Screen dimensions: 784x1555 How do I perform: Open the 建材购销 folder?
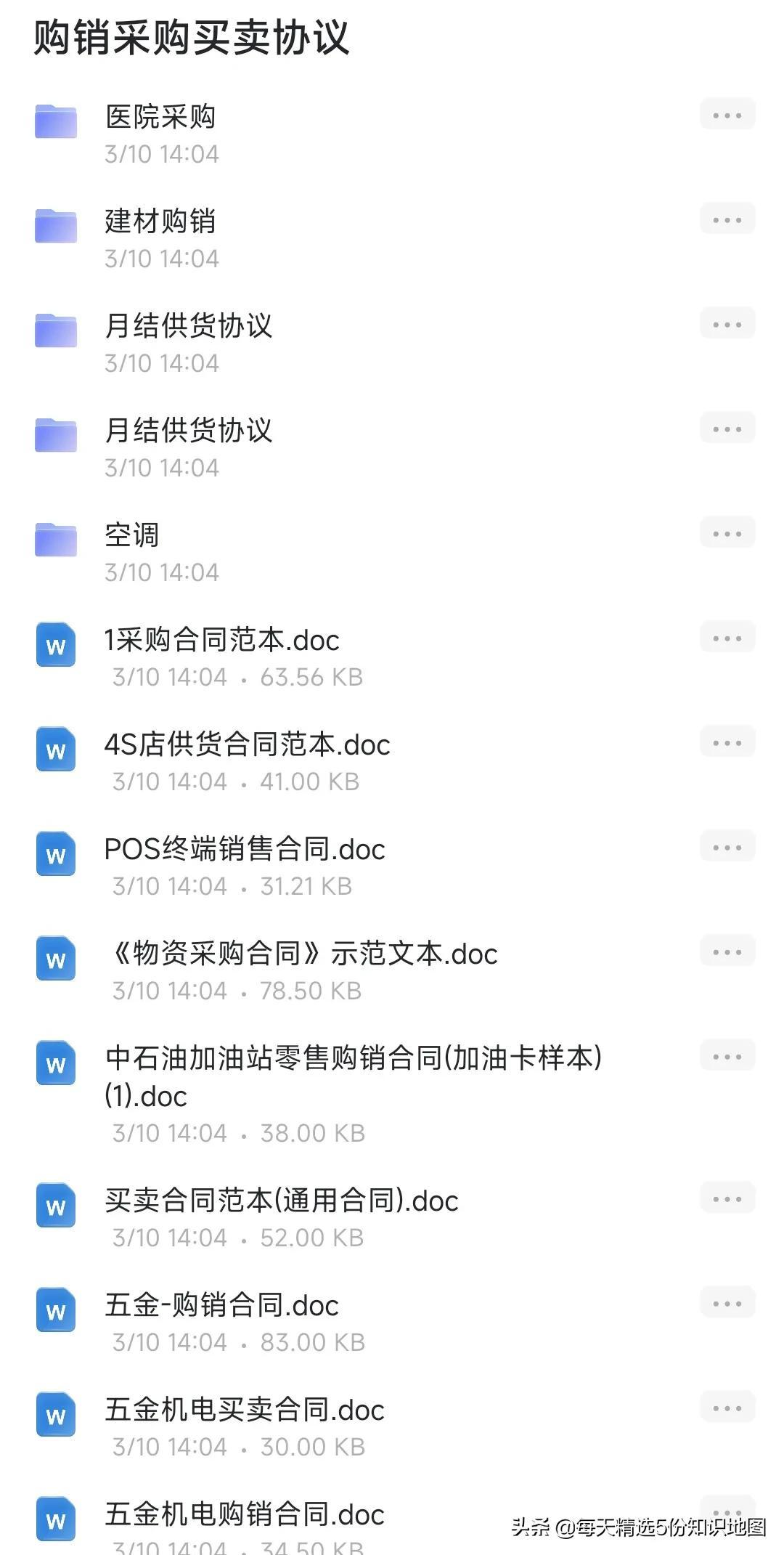[160, 222]
